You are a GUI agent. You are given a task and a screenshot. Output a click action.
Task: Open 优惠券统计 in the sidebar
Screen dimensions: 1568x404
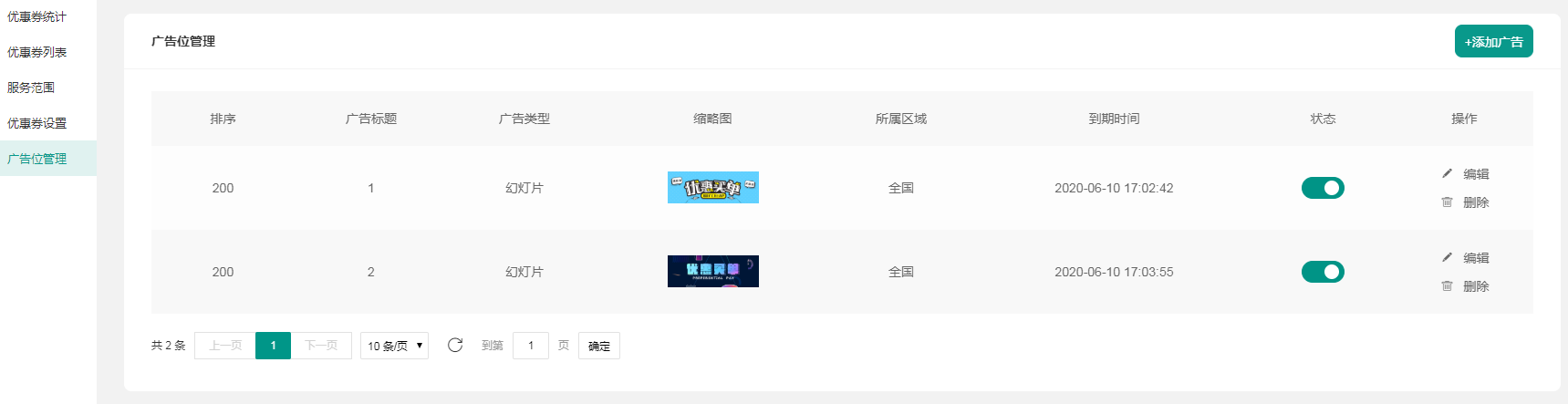coord(36,16)
